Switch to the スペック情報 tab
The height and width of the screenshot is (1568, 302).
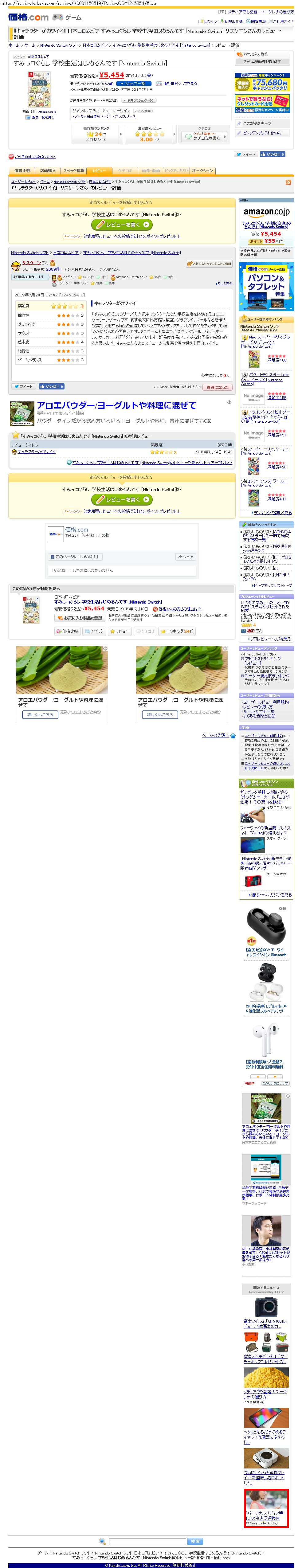pos(74,171)
